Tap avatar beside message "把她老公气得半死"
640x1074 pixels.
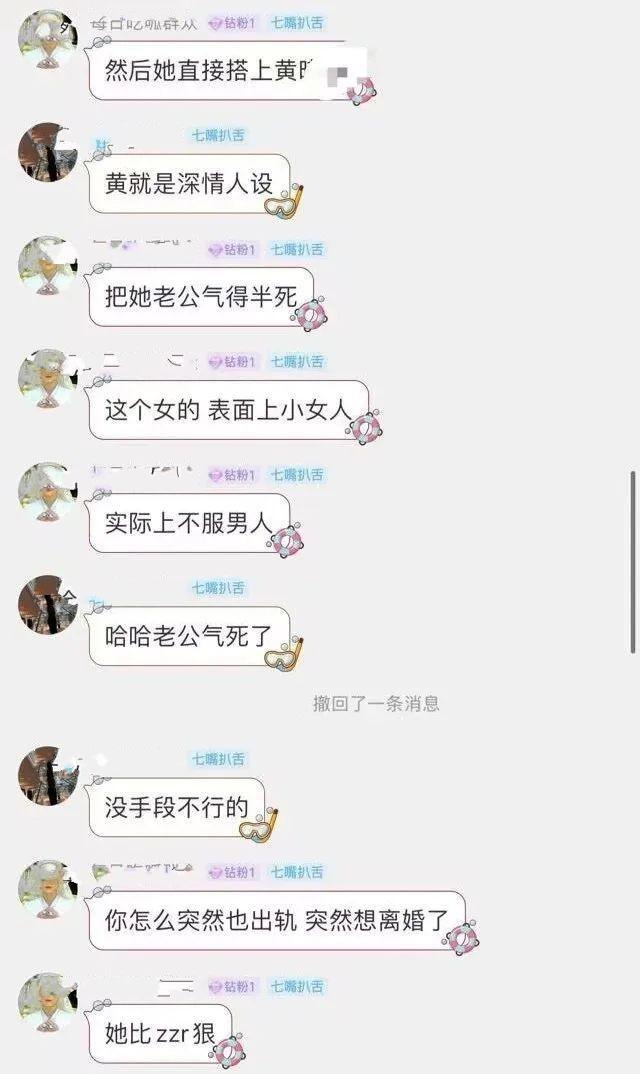(x=47, y=266)
